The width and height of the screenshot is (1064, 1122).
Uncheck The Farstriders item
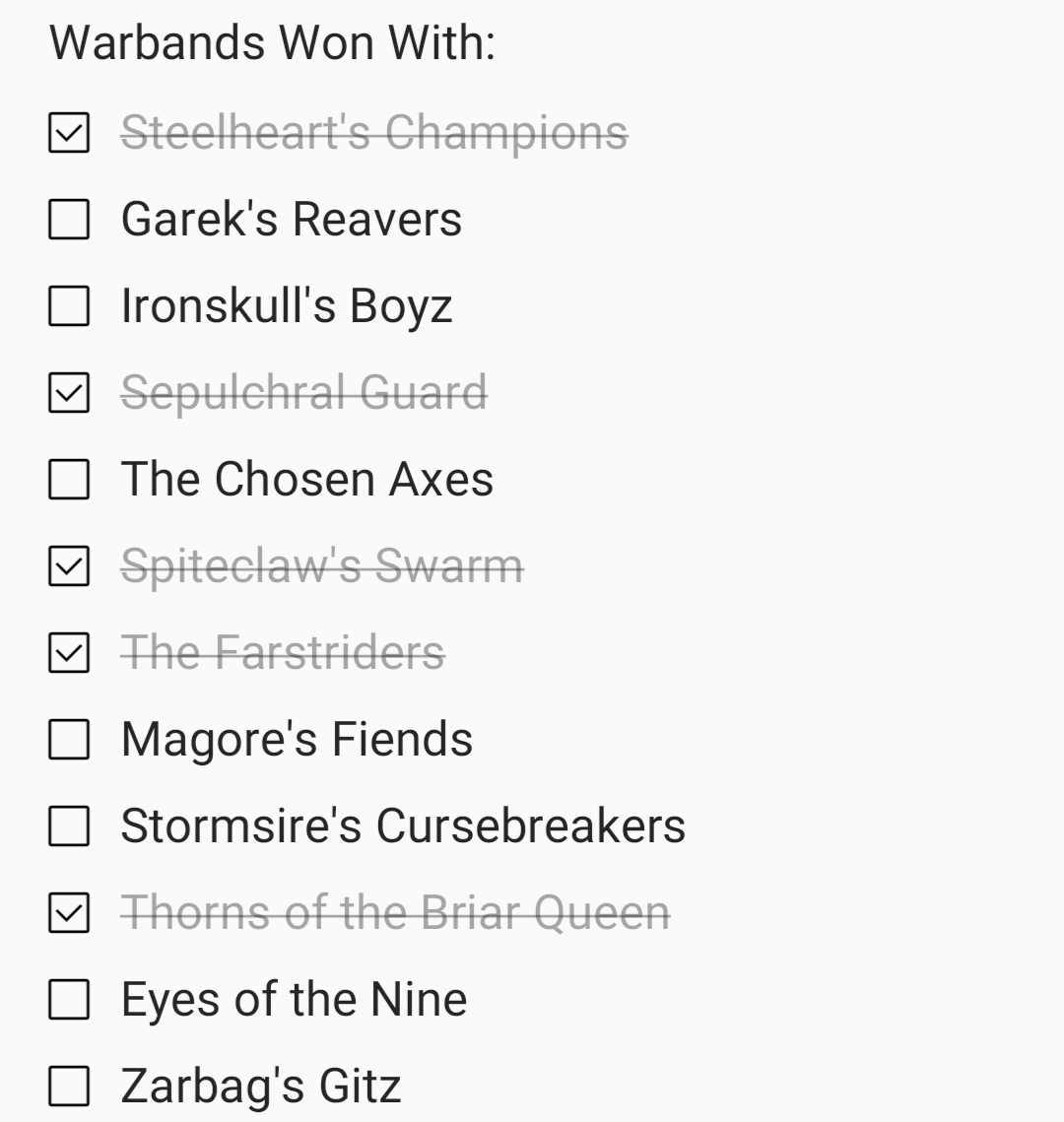[x=69, y=653]
